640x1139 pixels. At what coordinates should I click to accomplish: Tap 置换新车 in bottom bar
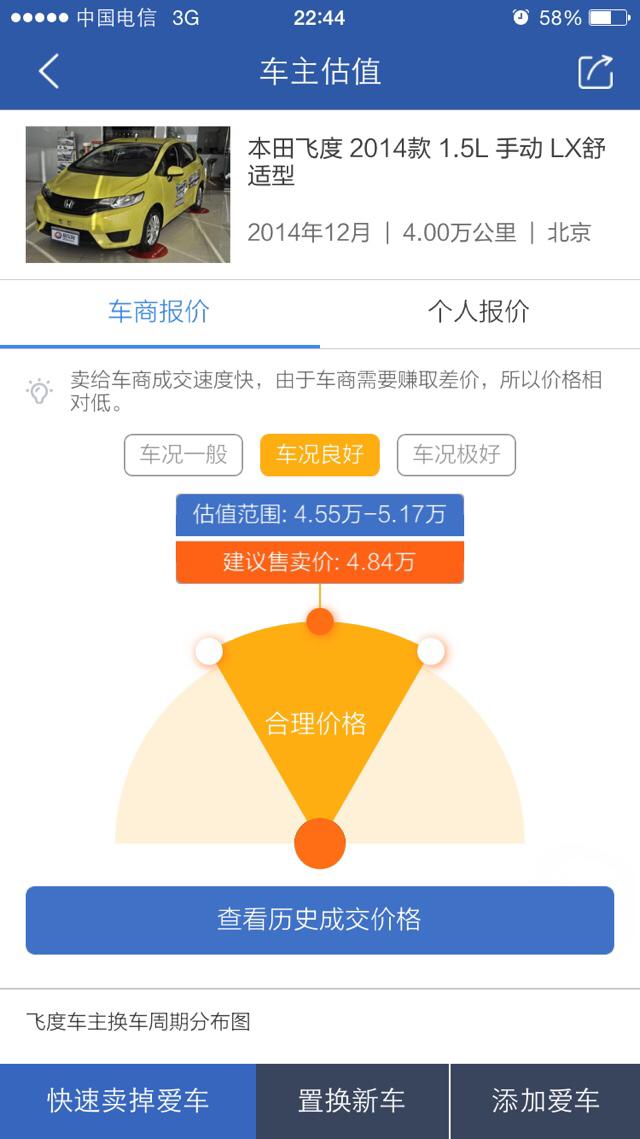(352, 1101)
